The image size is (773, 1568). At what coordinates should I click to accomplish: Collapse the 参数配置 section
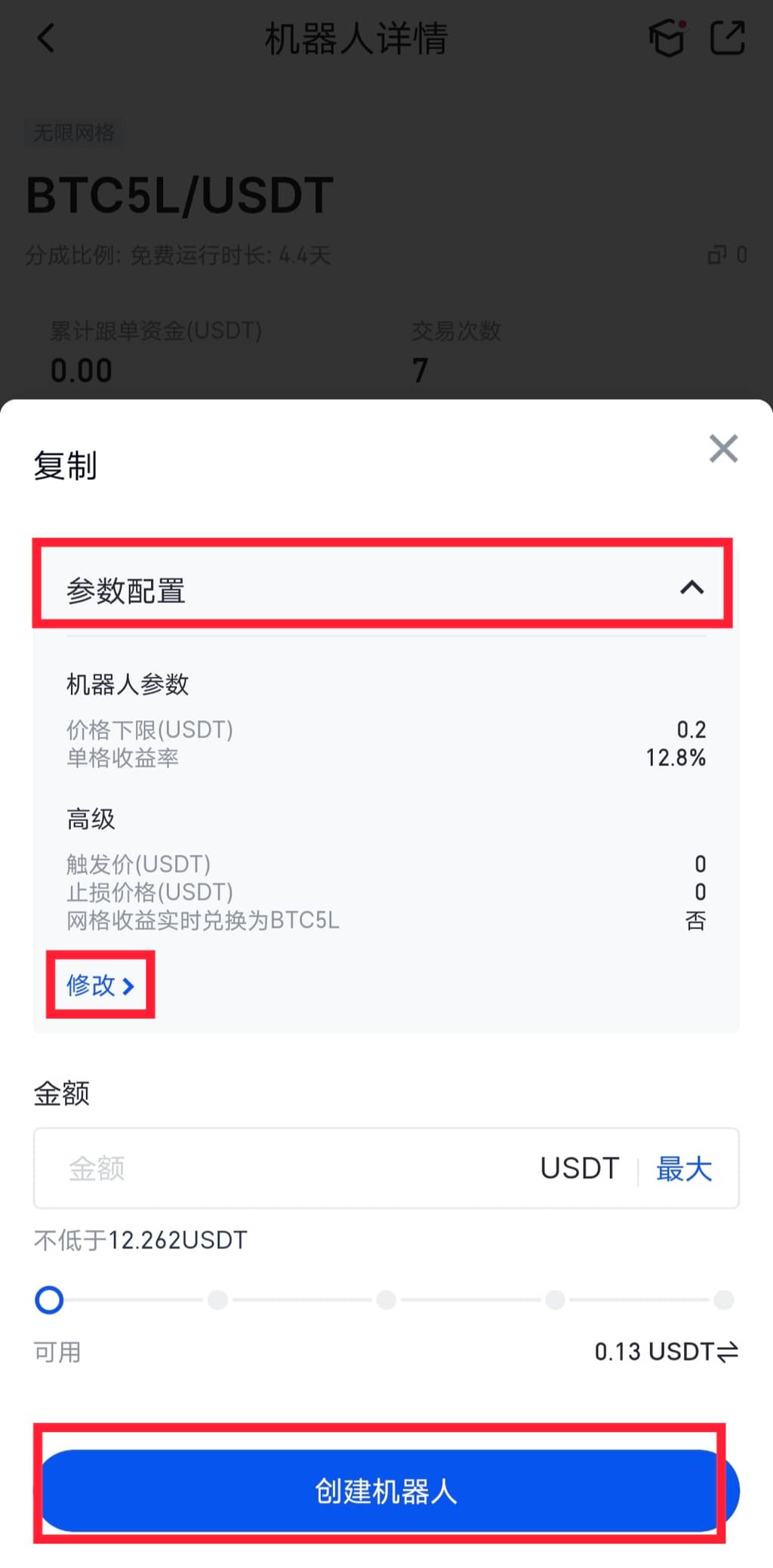click(691, 587)
